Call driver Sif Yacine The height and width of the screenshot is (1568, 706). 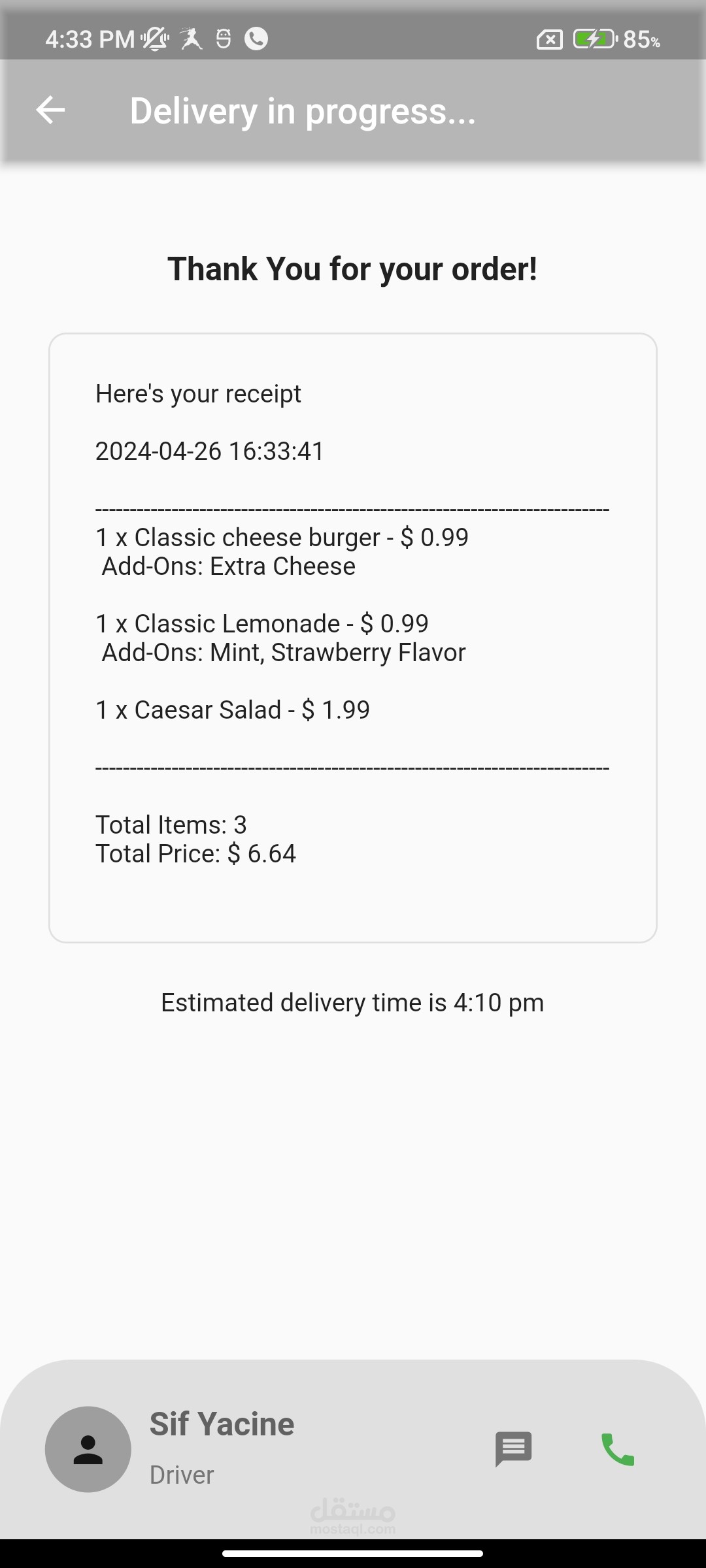coord(617,1448)
